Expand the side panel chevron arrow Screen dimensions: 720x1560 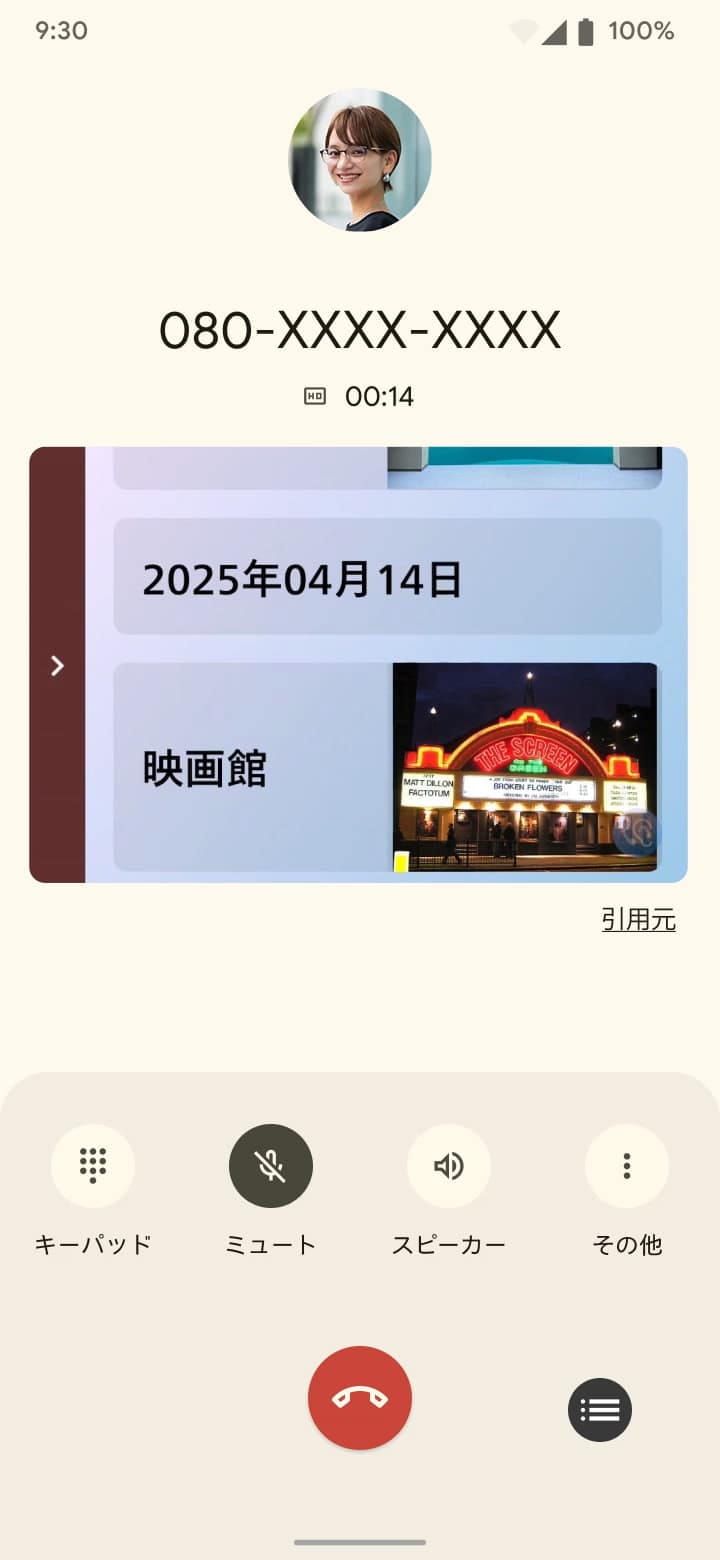[57, 666]
